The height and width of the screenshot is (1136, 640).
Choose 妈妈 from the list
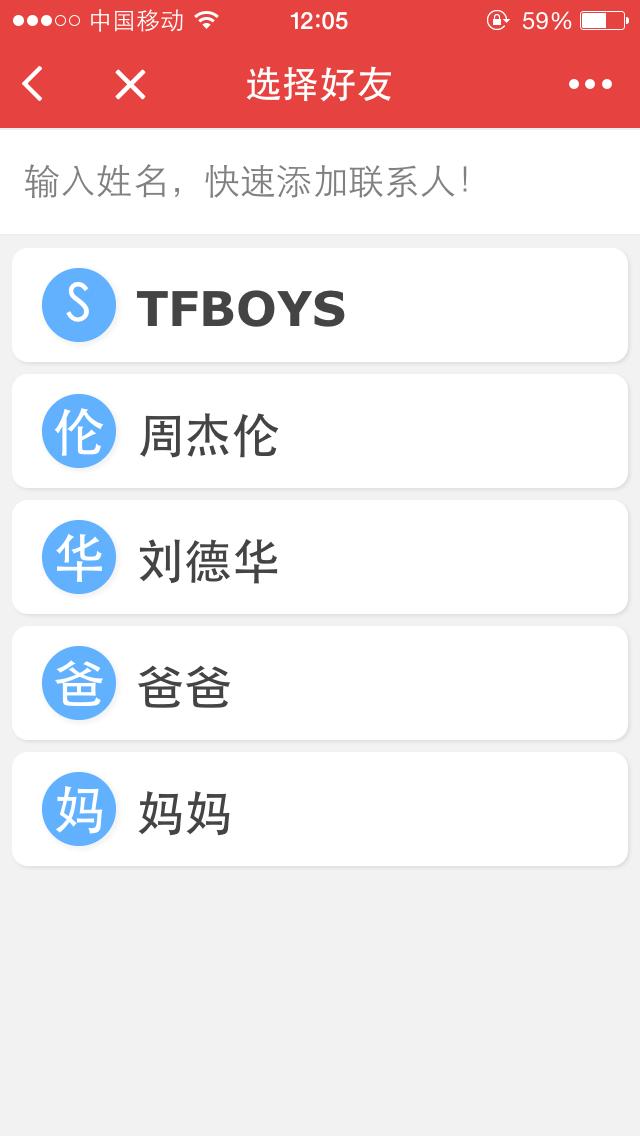(x=320, y=809)
